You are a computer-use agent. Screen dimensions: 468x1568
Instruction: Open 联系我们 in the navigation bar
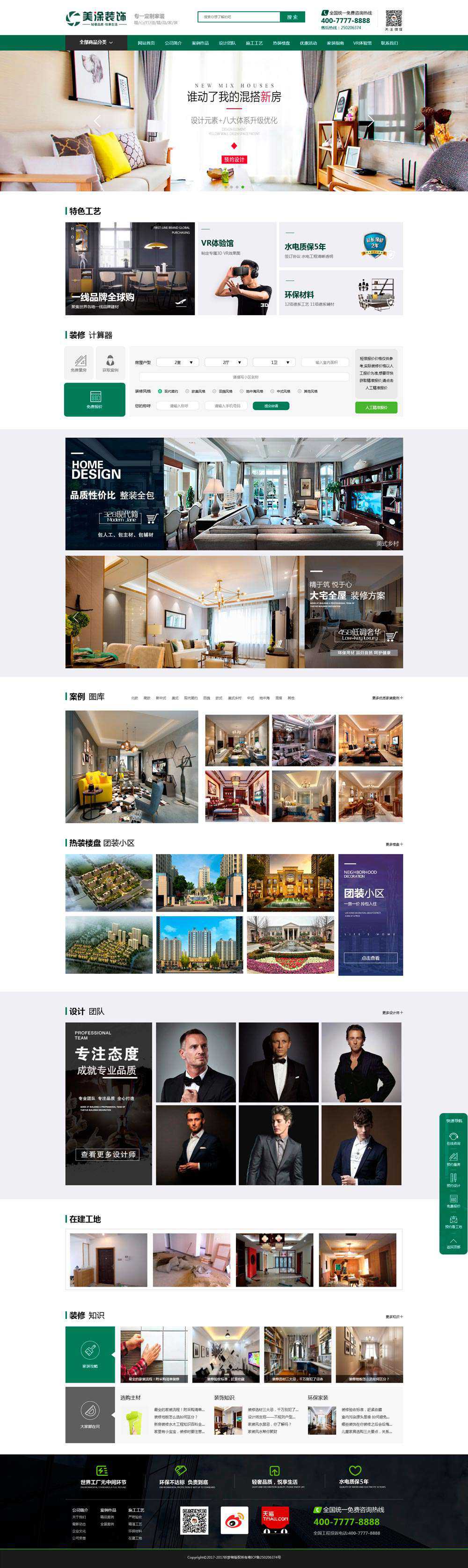coord(389,43)
